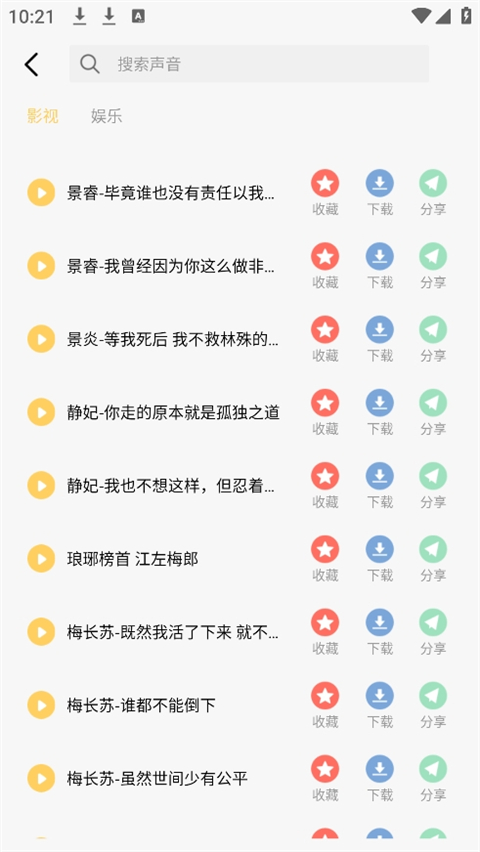The width and height of the screenshot is (480, 852).
Task: Go back using the top-left arrow
Action: 32,64
